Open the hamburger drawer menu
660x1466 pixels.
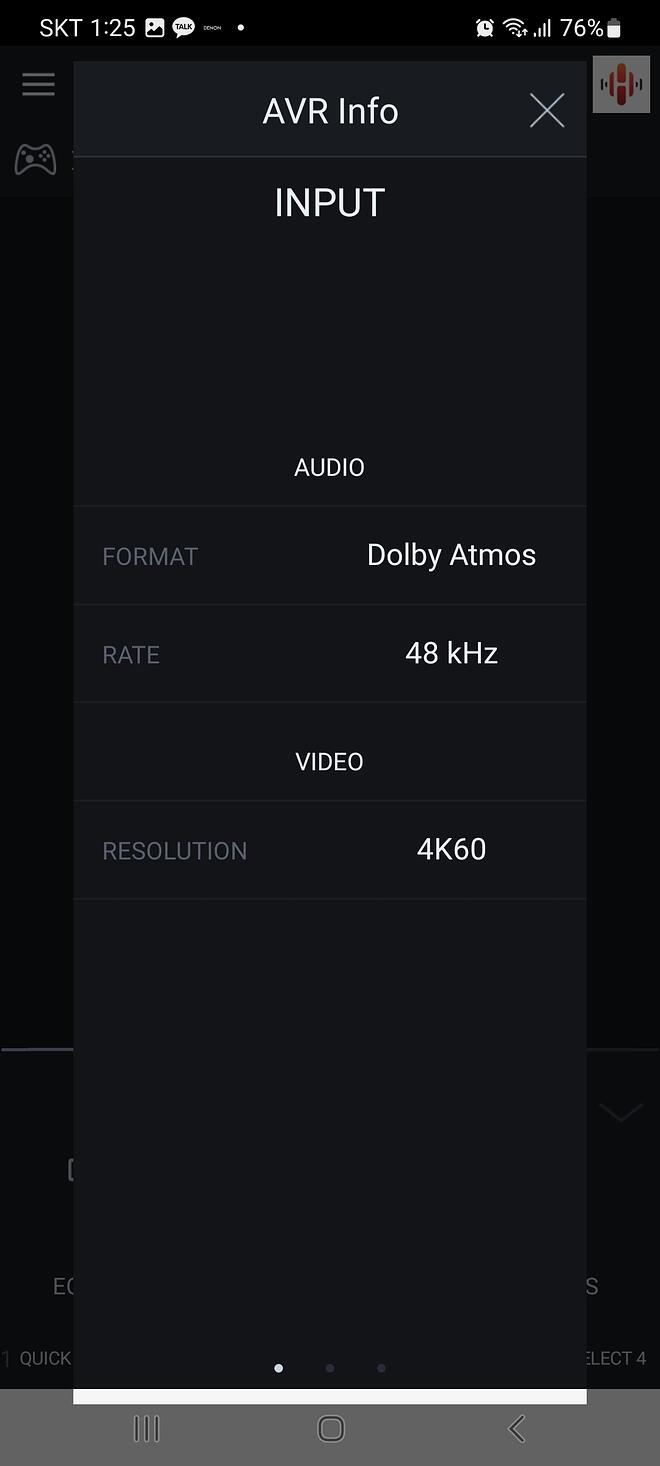[38, 84]
